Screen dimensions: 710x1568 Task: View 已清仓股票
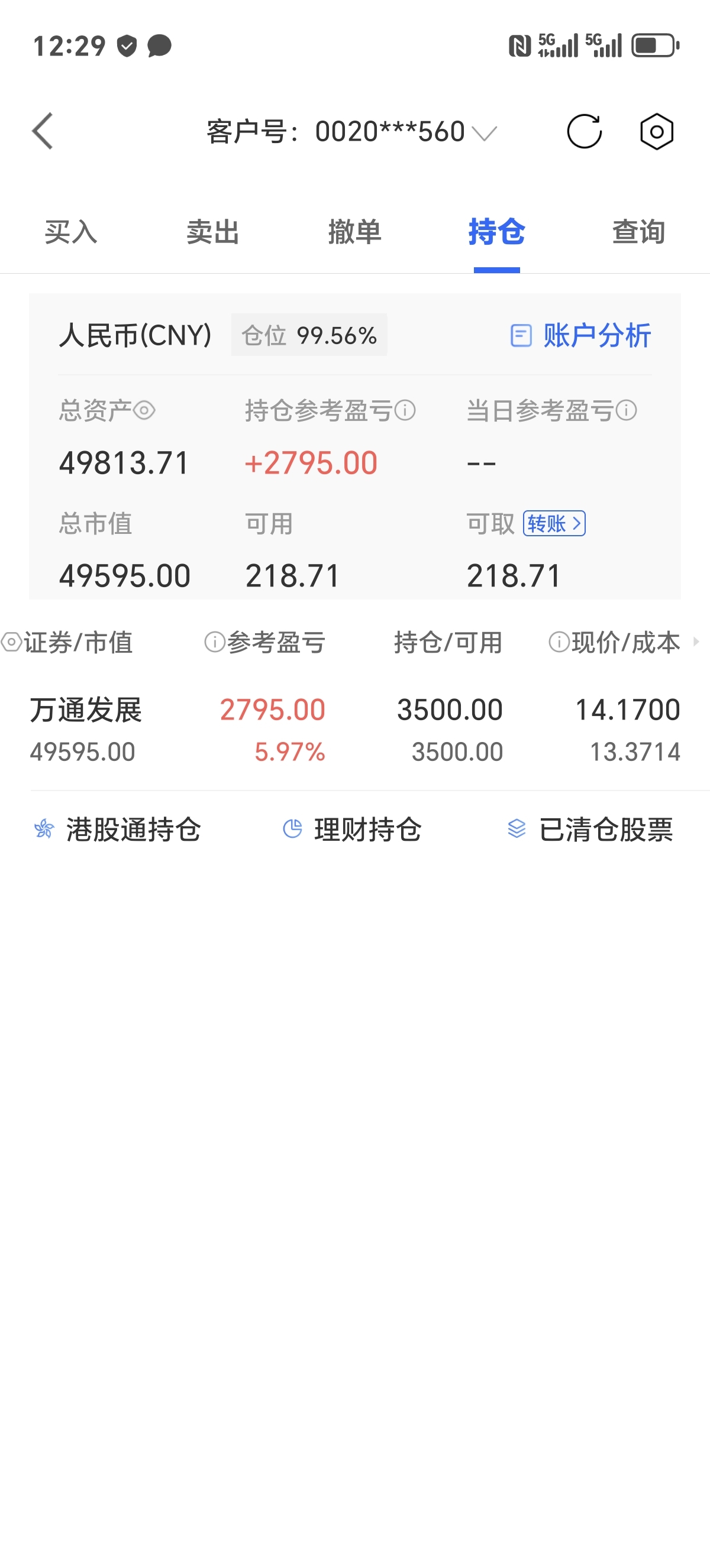(x=590, y=829)
